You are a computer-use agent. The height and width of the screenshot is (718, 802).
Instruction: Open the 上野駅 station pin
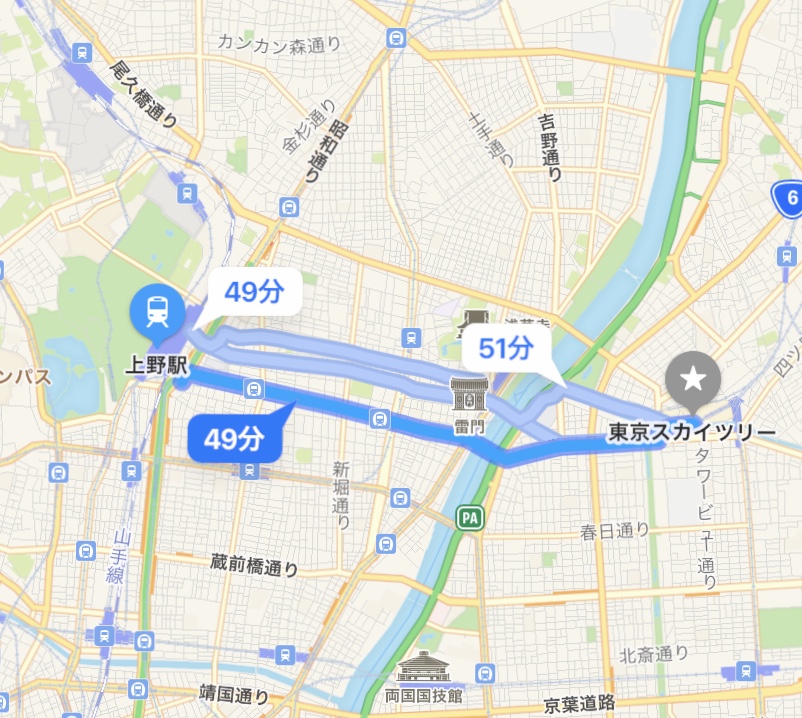point(157,310)
